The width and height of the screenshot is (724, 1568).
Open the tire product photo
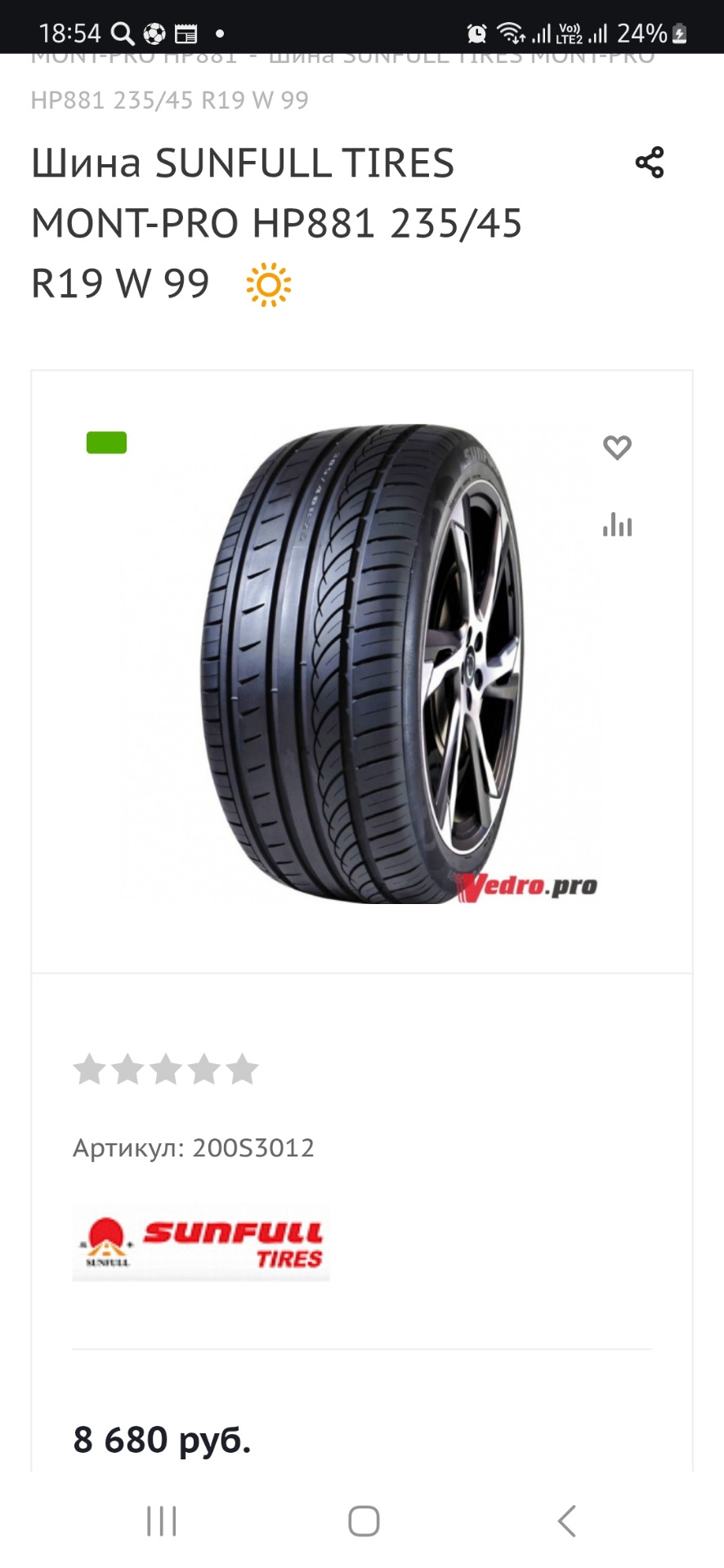click(362, 663)
